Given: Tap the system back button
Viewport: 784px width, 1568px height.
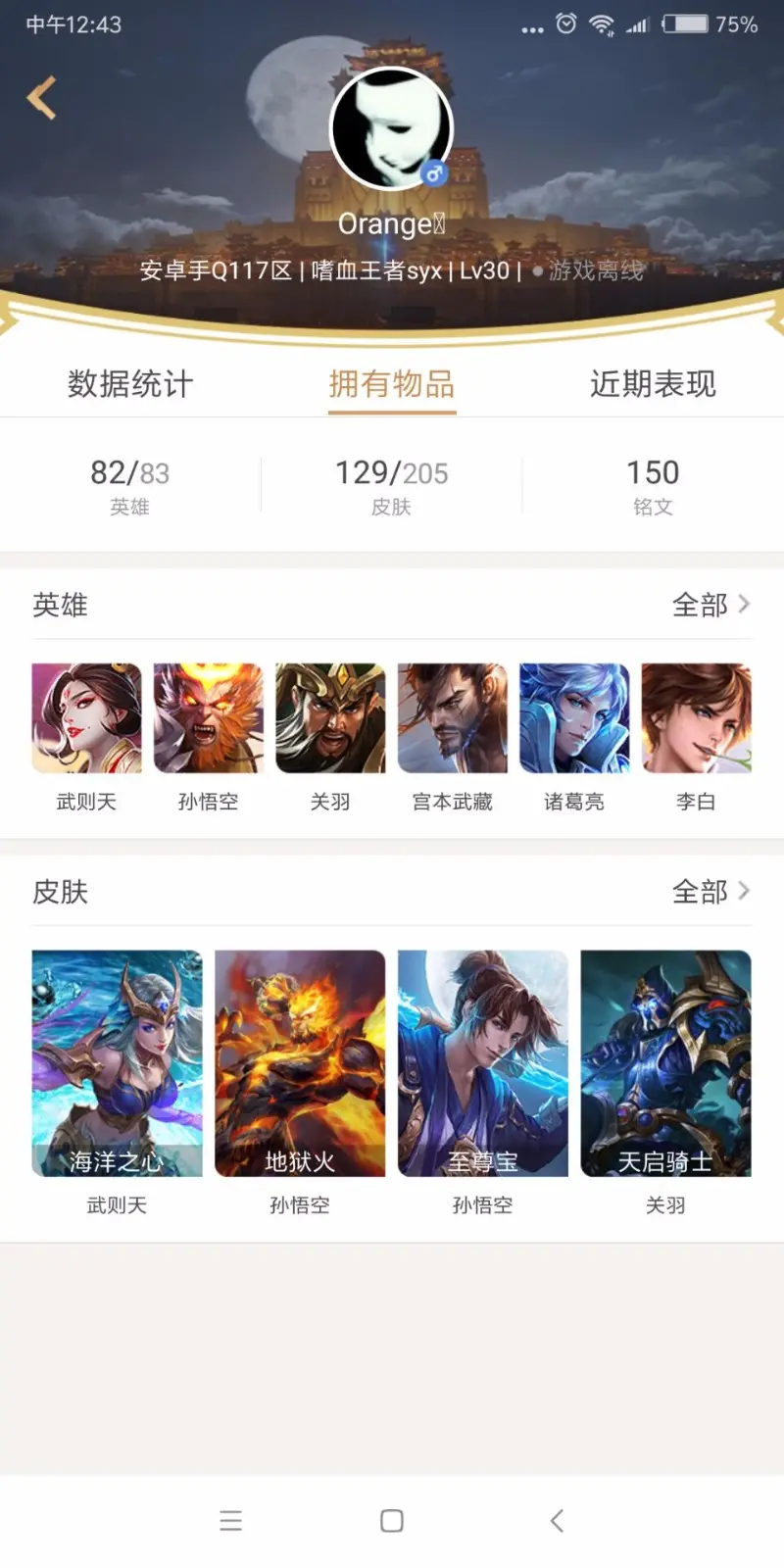Looking at the screenshot, I should (557, 1521).
